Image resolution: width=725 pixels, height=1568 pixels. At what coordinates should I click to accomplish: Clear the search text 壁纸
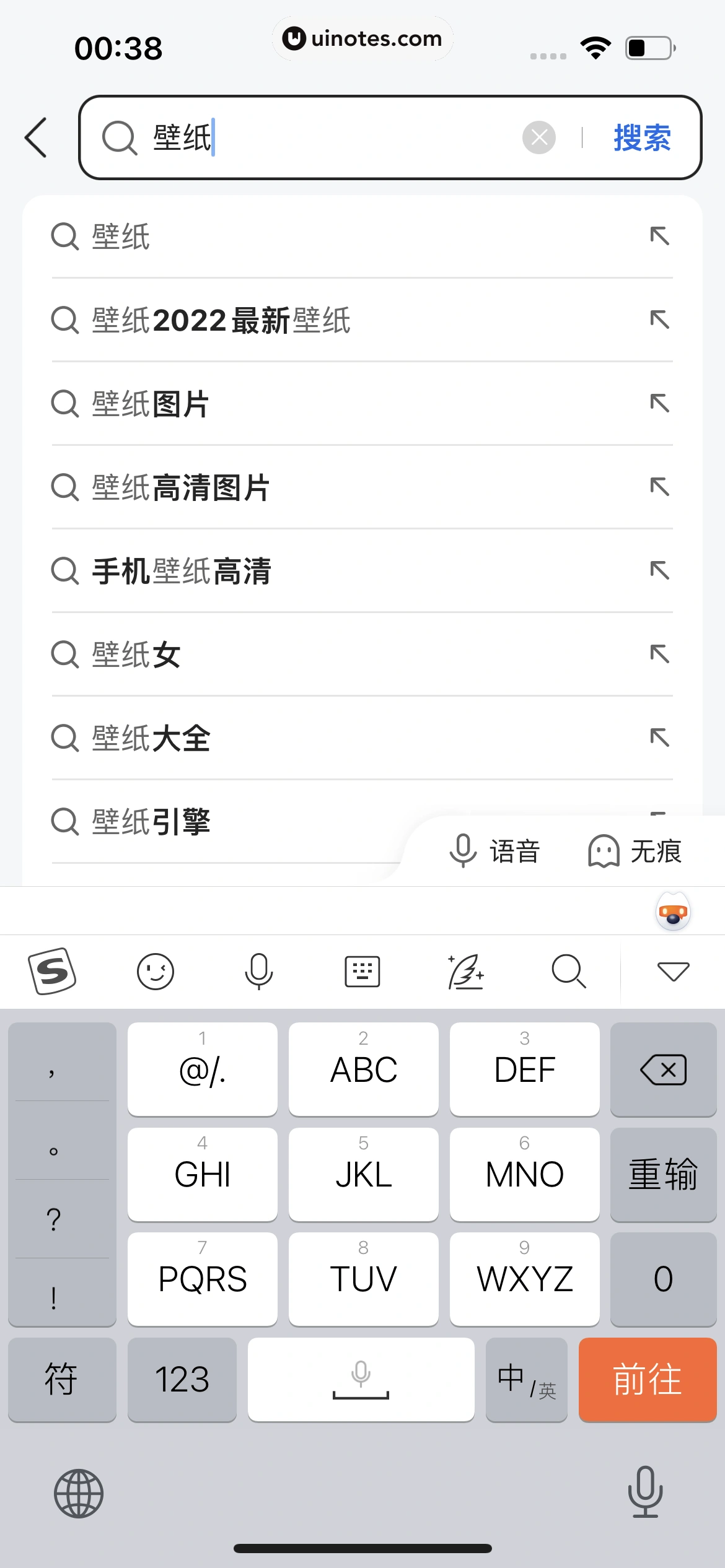538,137
